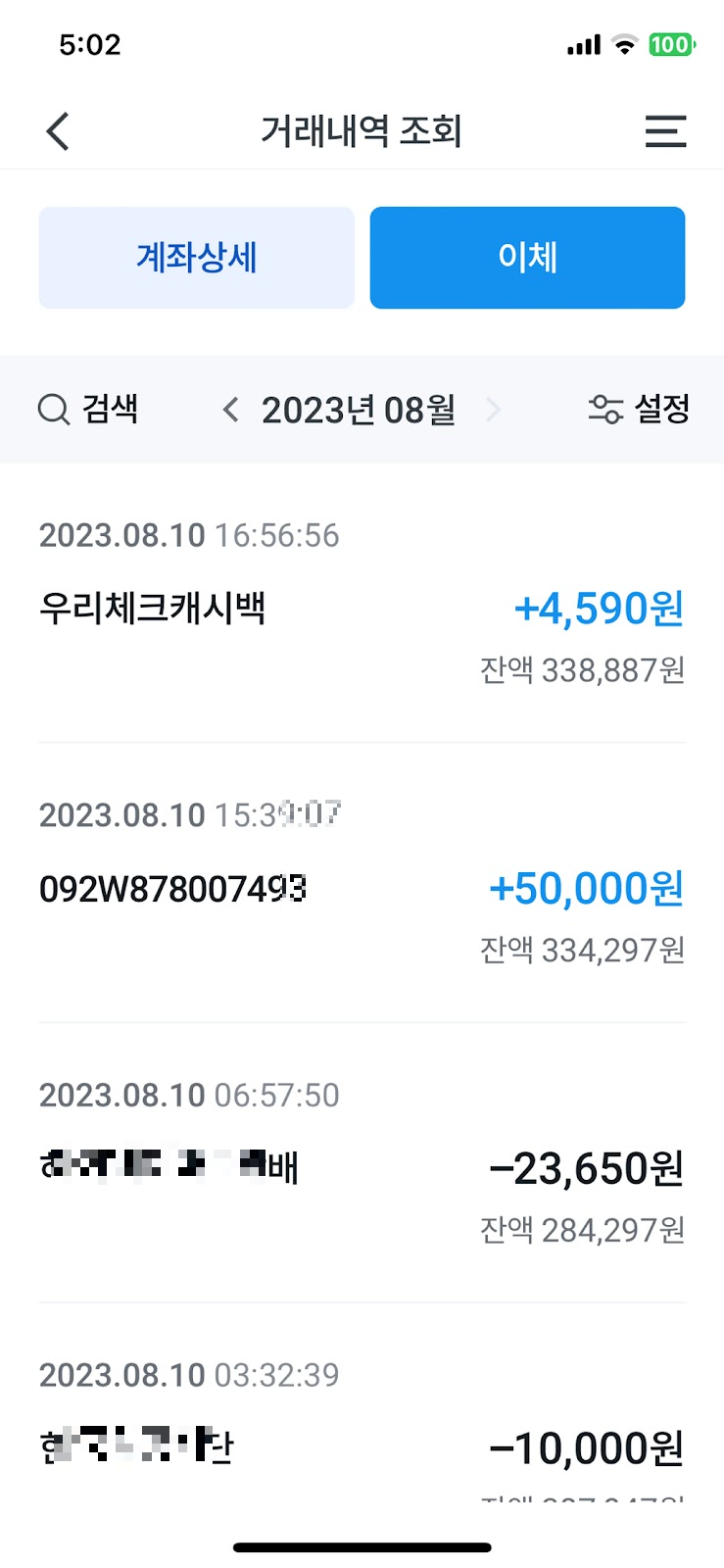The width and height of the screenshot is (724, 1568).
Task: Go to the previous month with left chevron
Action: click(x=231, y=410)
